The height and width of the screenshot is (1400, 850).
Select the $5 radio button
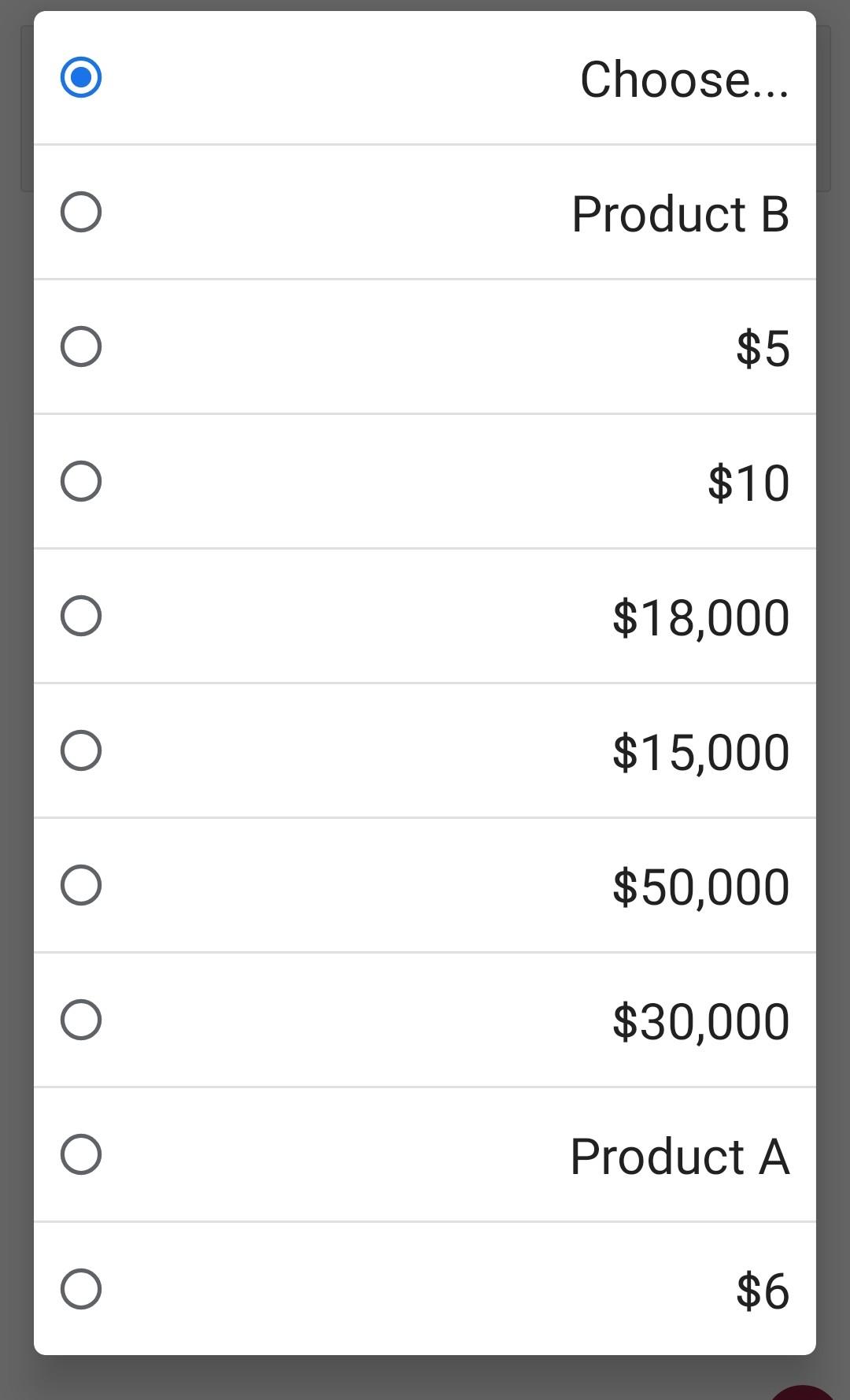pyautogui.click(x=82, y=346)
